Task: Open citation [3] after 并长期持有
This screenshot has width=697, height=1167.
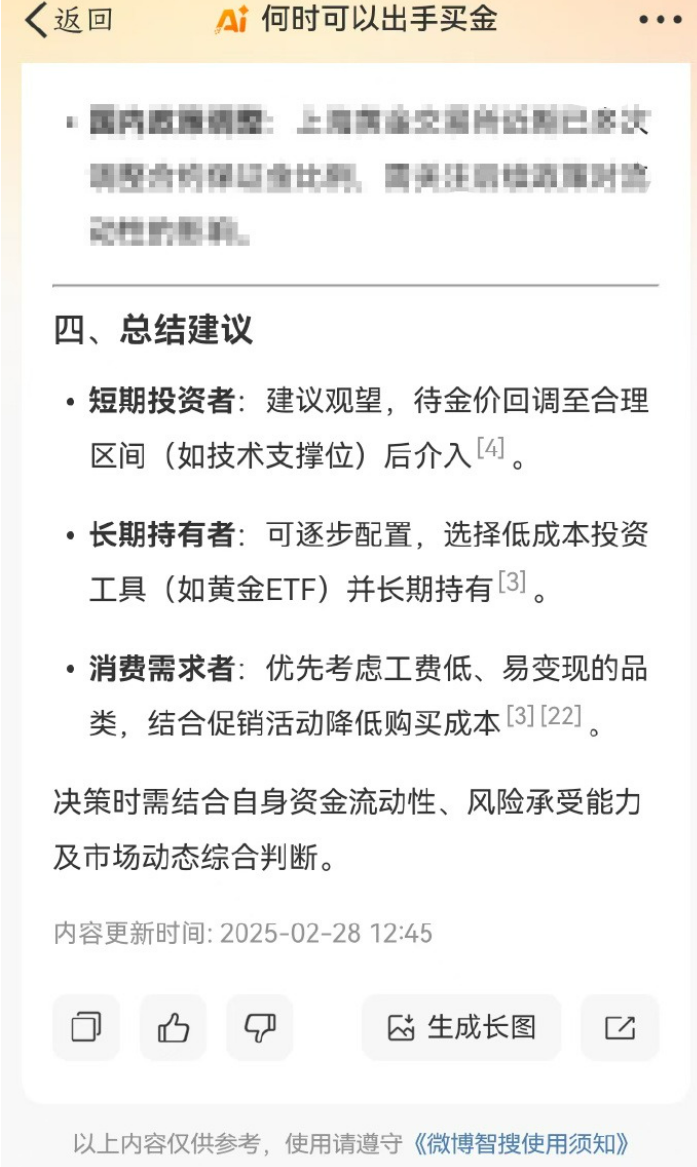Action: tap(511, 583)
